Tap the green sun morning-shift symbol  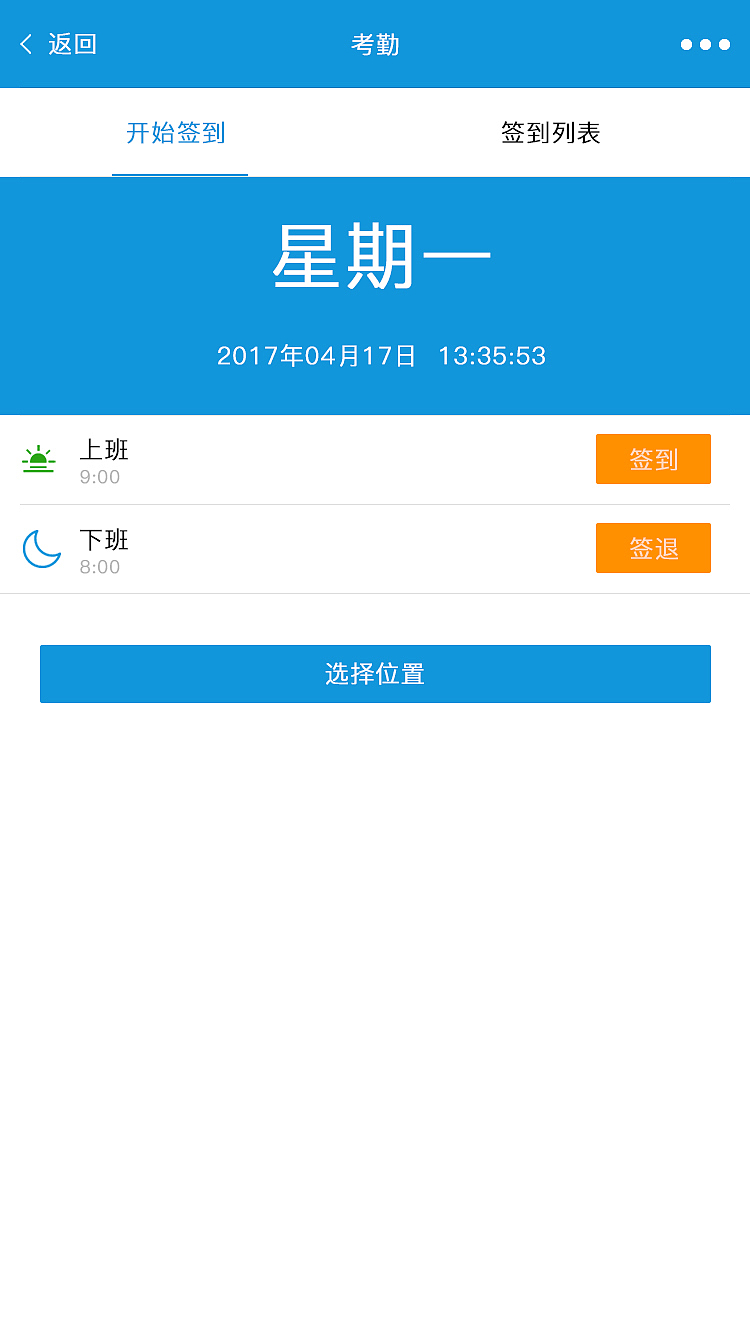tap(39, 459)
